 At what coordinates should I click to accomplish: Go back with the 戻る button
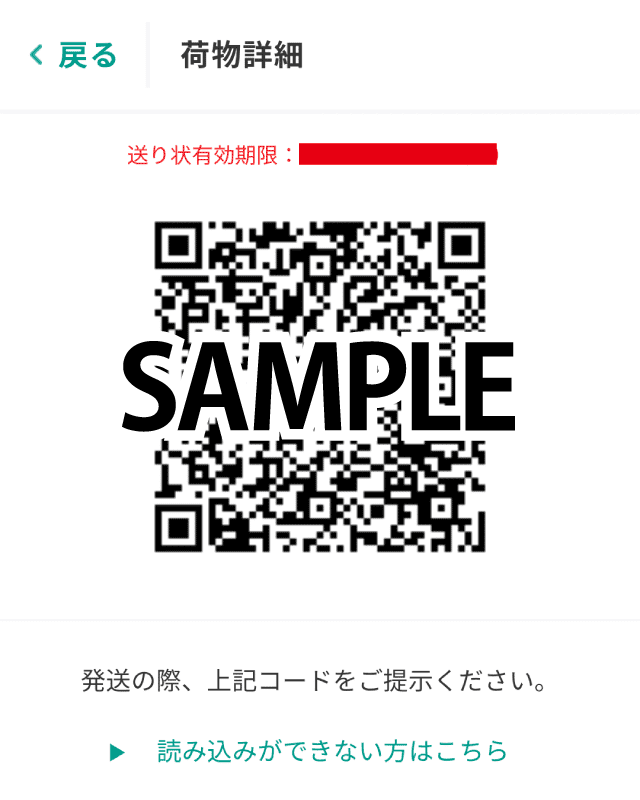(x=74, y=55)
